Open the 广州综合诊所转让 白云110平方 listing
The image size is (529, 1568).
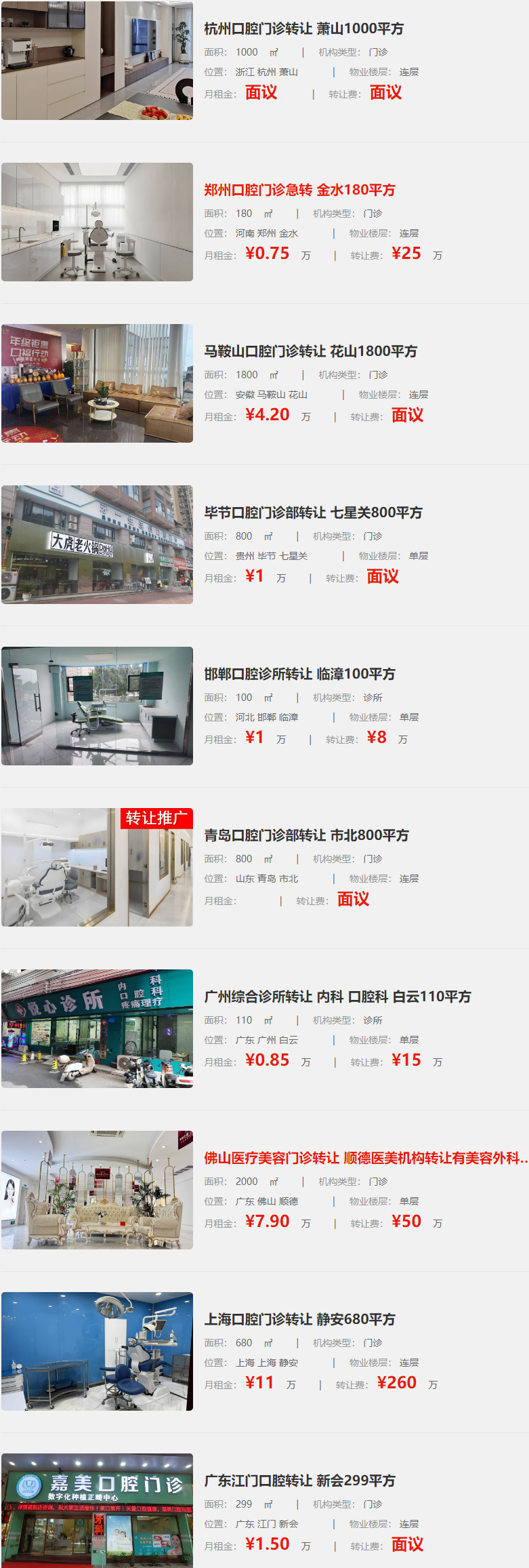click(337, 997)
